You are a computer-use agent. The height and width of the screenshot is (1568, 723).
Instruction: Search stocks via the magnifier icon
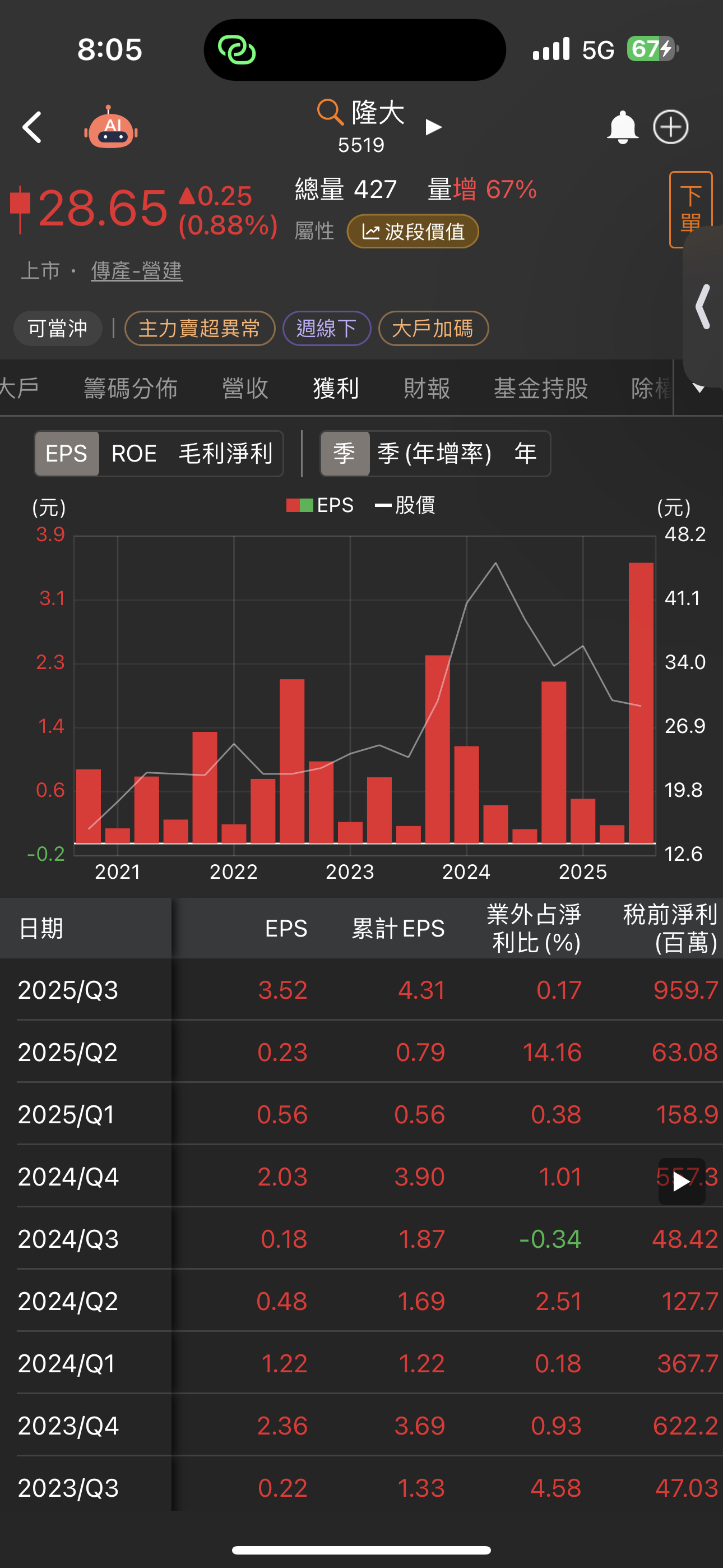331,112
